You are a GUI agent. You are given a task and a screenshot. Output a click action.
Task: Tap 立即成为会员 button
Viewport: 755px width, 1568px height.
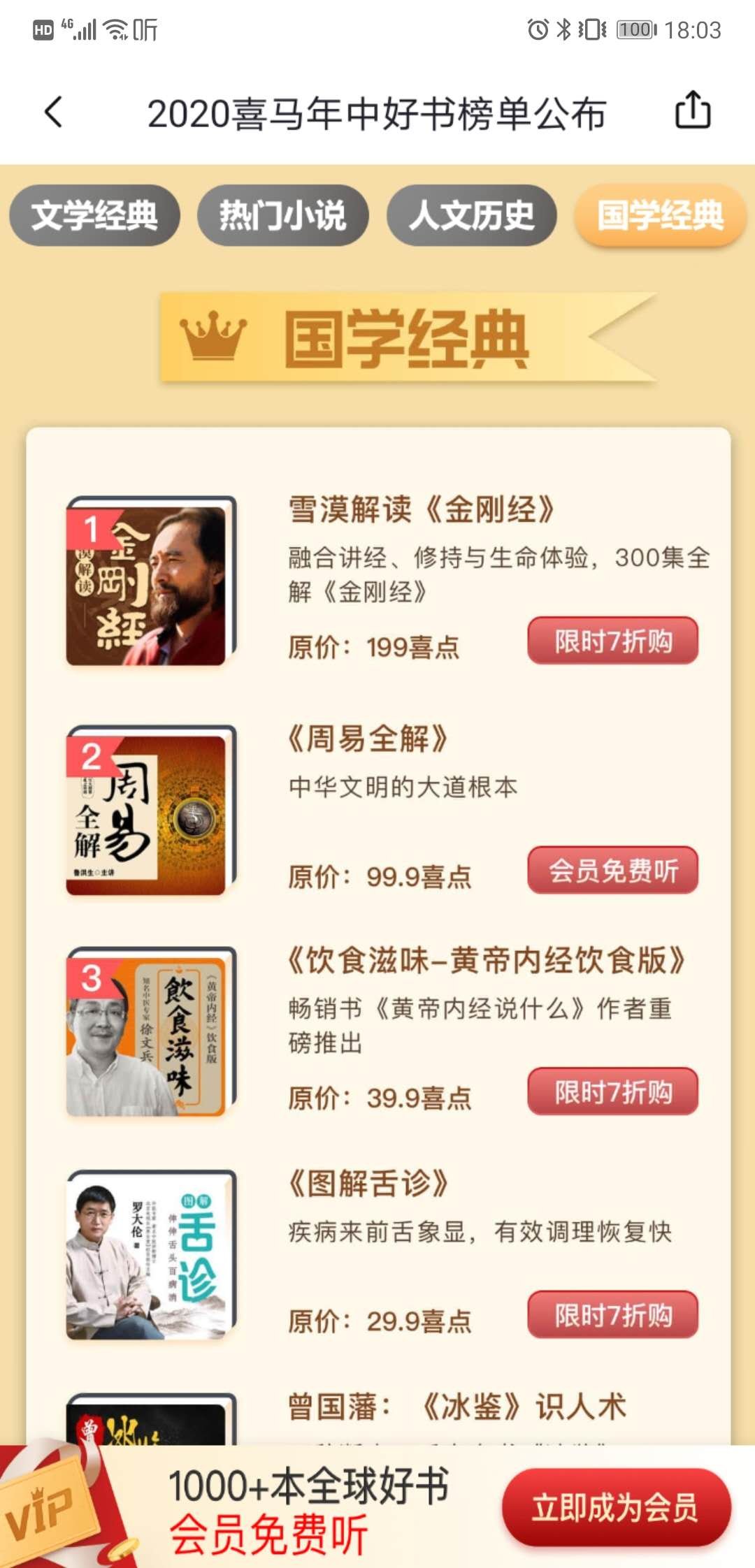click(615, 1507)
